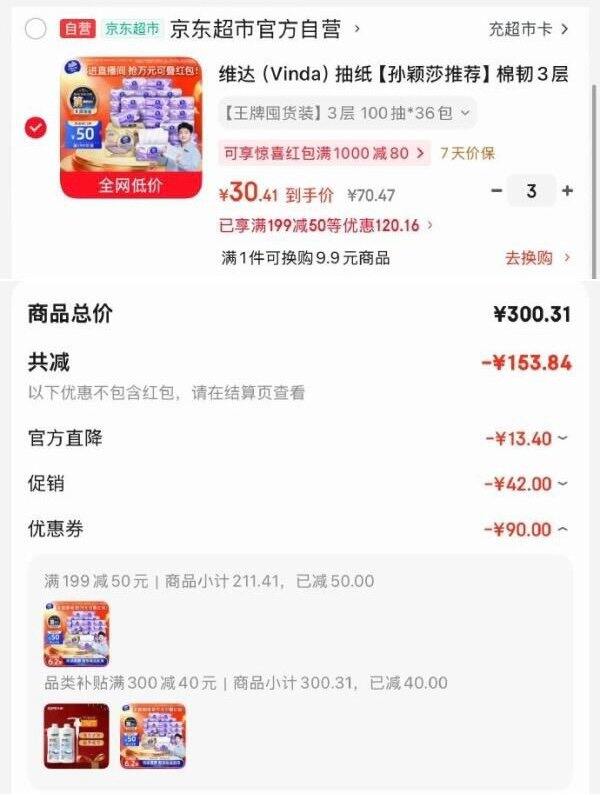The image size is (600, 795).
Task: Select the 京东超市官方自营 store checkbox
Action: tap(36, 29)
